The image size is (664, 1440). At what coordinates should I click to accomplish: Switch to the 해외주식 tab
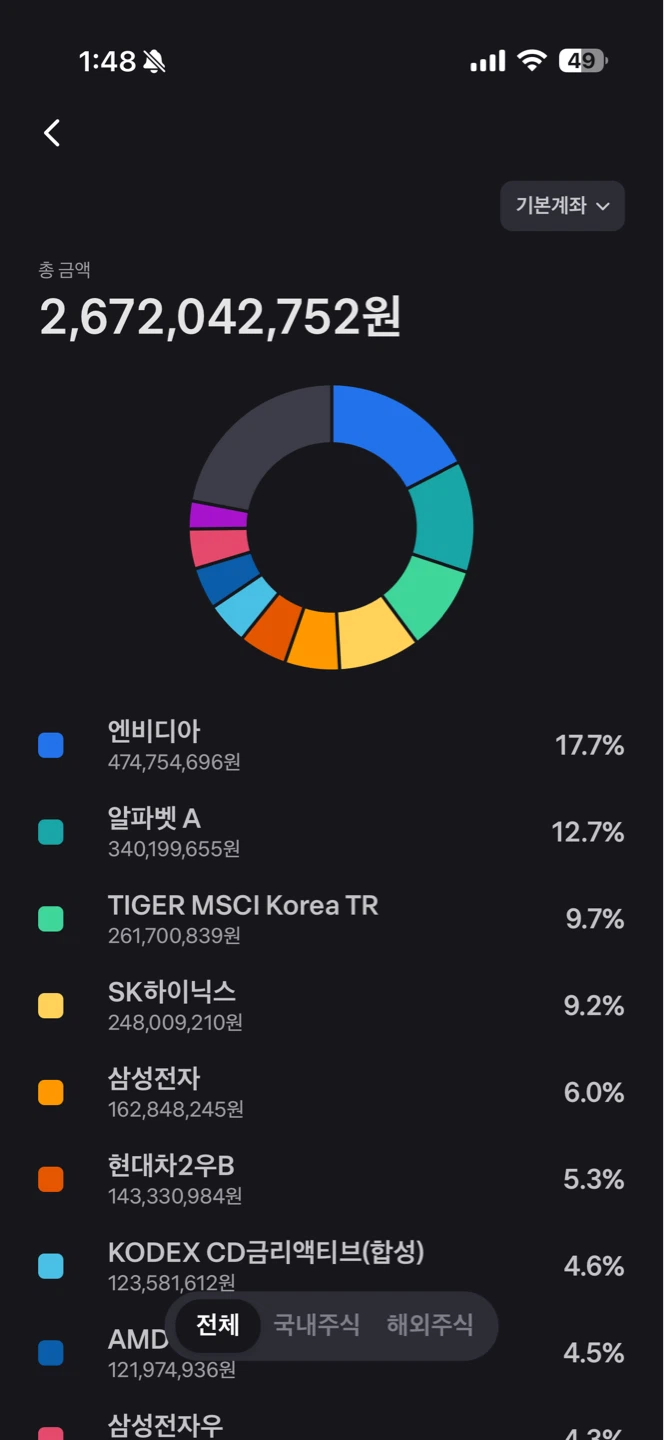point(430,1325)
